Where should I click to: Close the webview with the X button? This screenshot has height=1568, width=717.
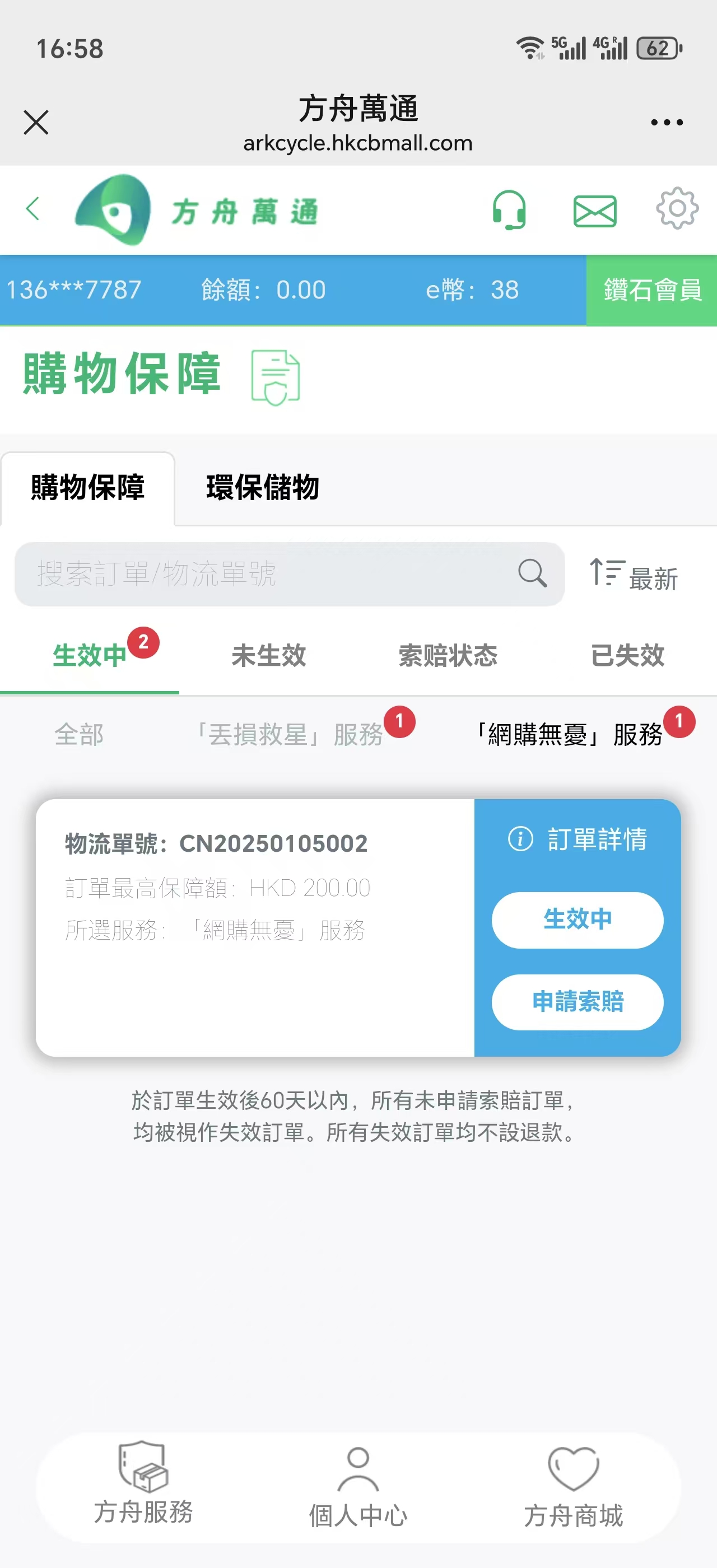coord(36,122)
